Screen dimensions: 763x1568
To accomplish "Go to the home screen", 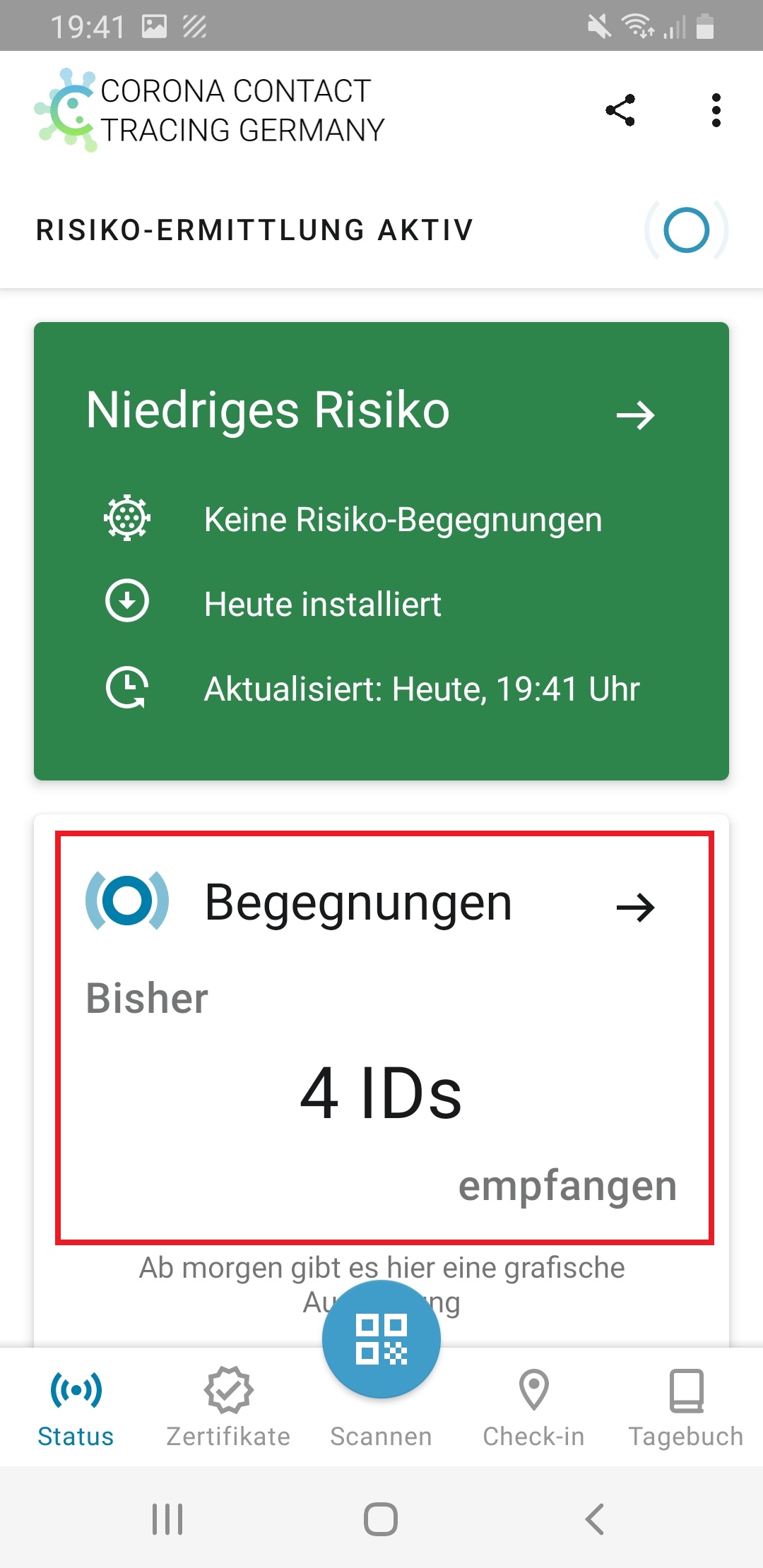I will pos(381,1519).
